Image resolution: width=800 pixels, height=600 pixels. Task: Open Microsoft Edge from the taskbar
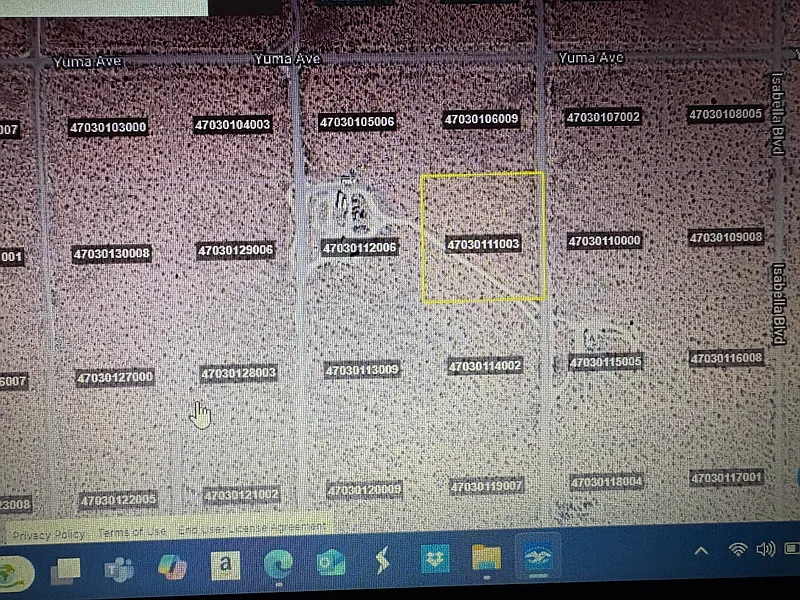(x=278, y=564)
